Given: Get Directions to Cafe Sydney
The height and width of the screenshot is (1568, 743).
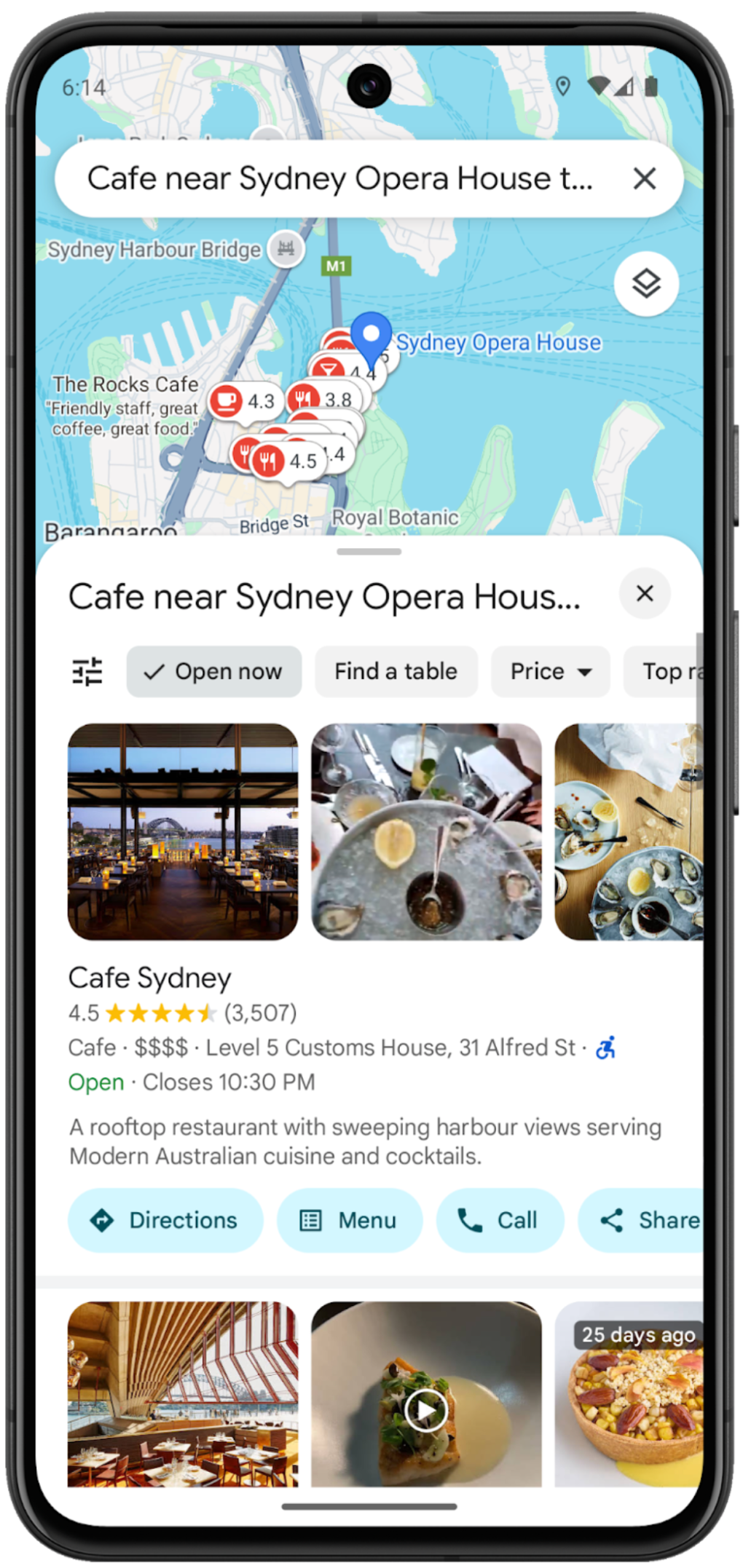Looking at the screenshot, I should click(165, 1220).
